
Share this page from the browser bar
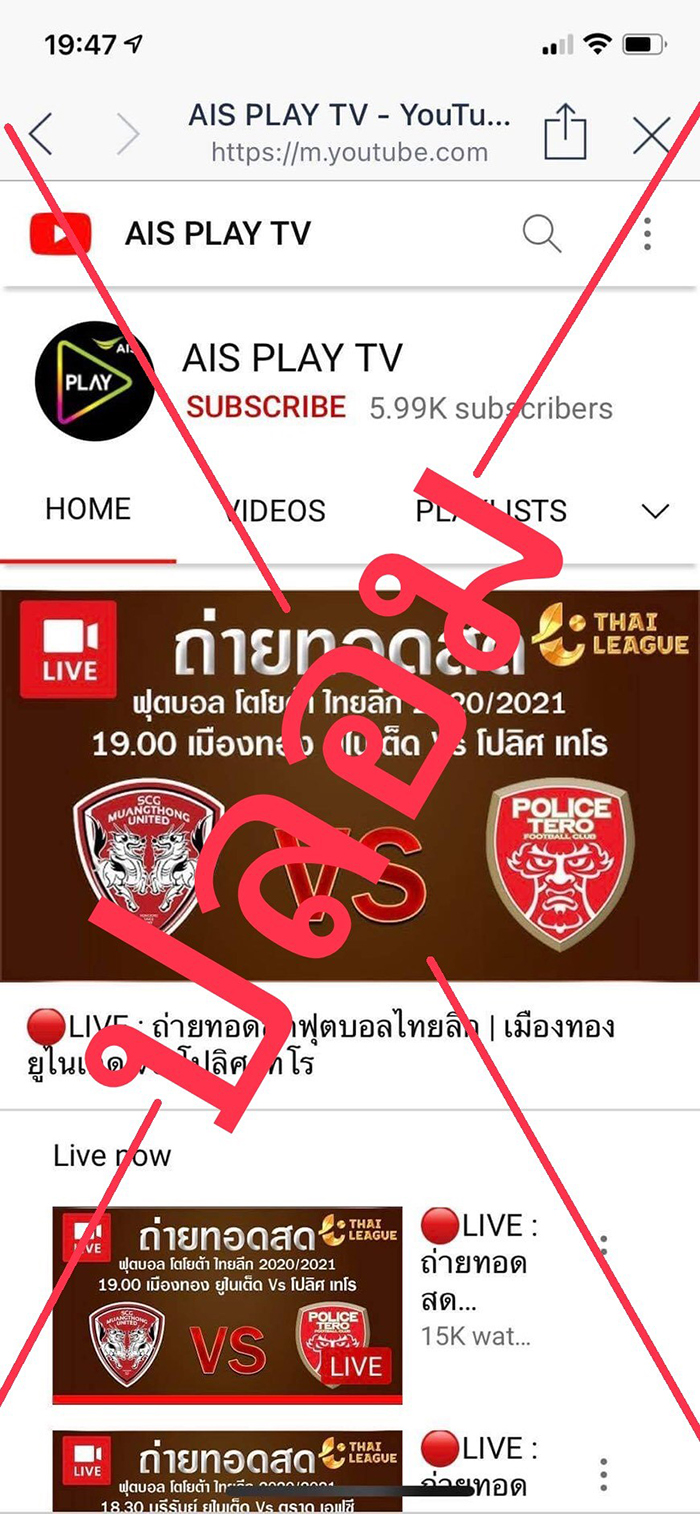[x=565, y=133]
